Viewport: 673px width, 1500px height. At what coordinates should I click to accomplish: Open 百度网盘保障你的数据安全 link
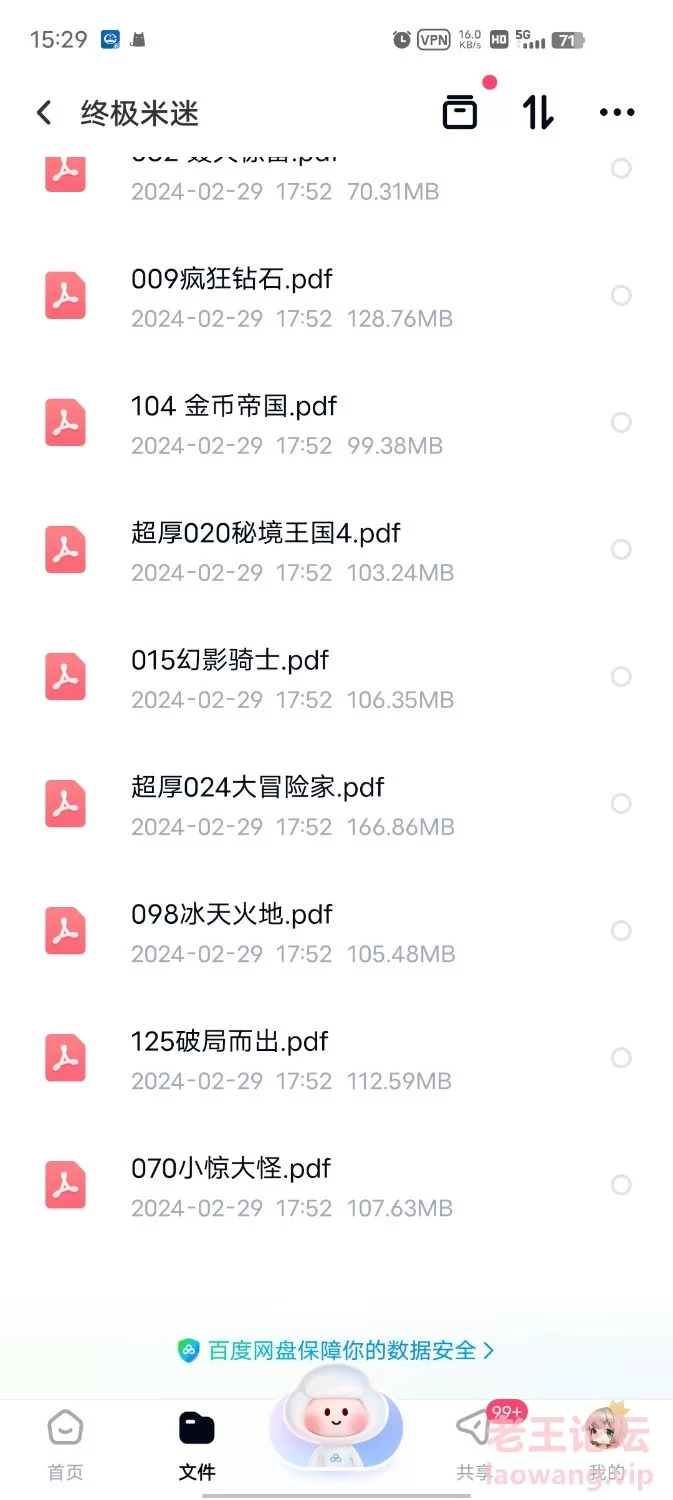pyautogui.click(x=336, y=1350)
